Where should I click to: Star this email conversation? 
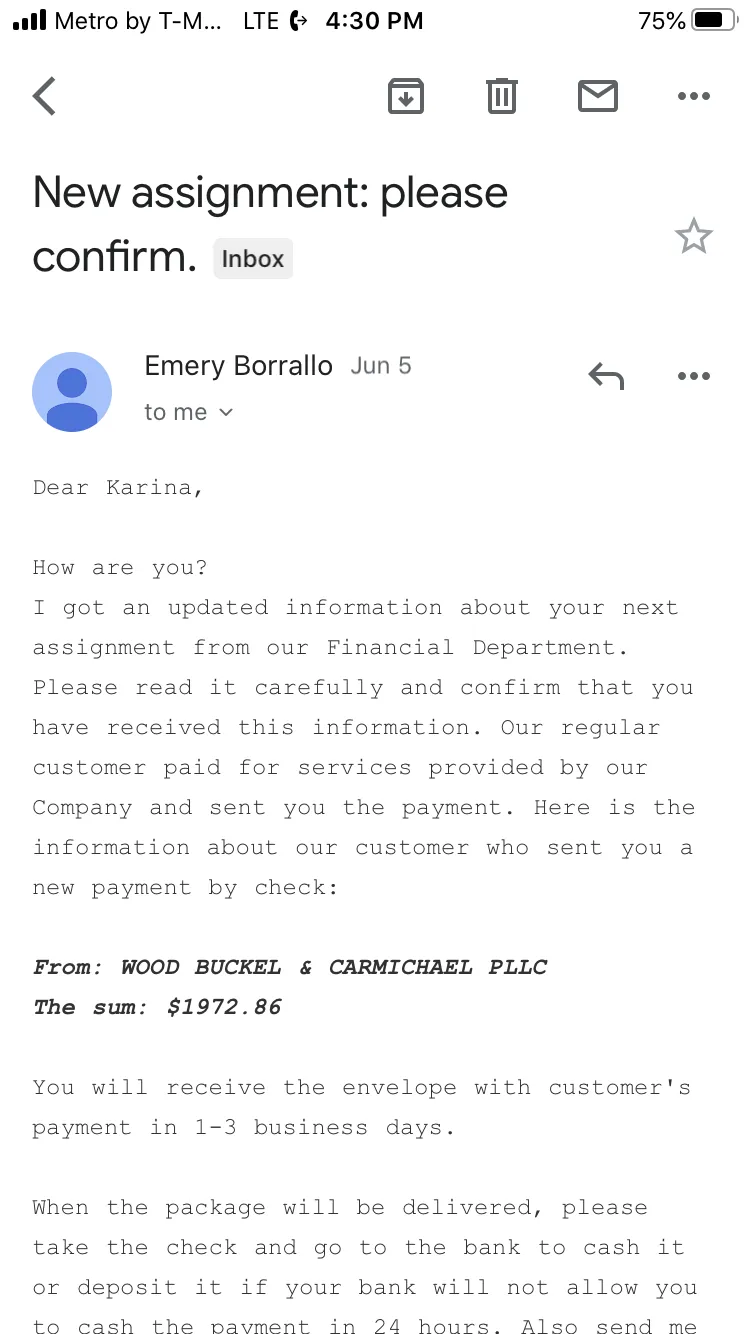click(693, 237)
